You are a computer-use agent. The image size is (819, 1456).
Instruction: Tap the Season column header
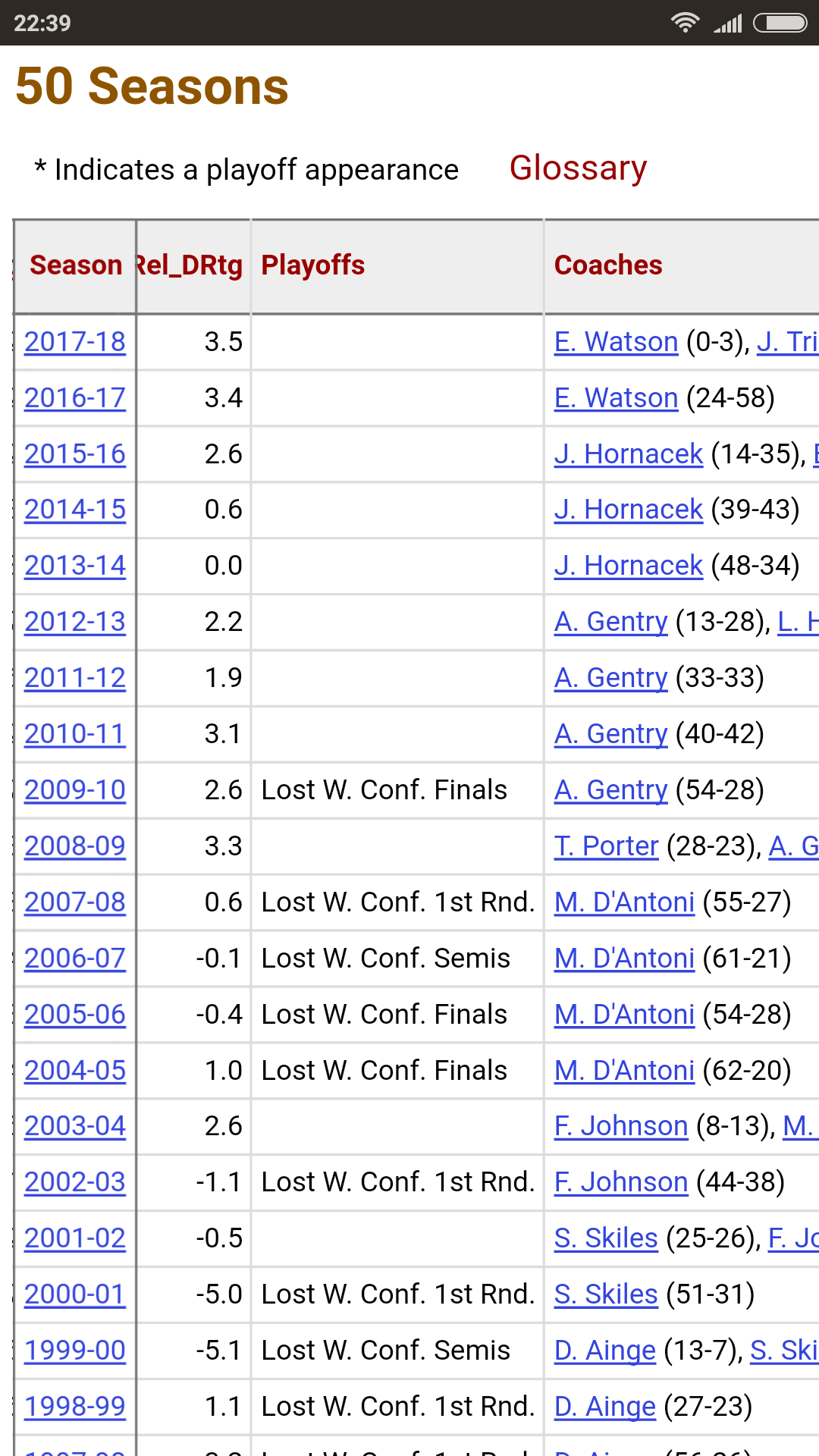coord(75,265)
